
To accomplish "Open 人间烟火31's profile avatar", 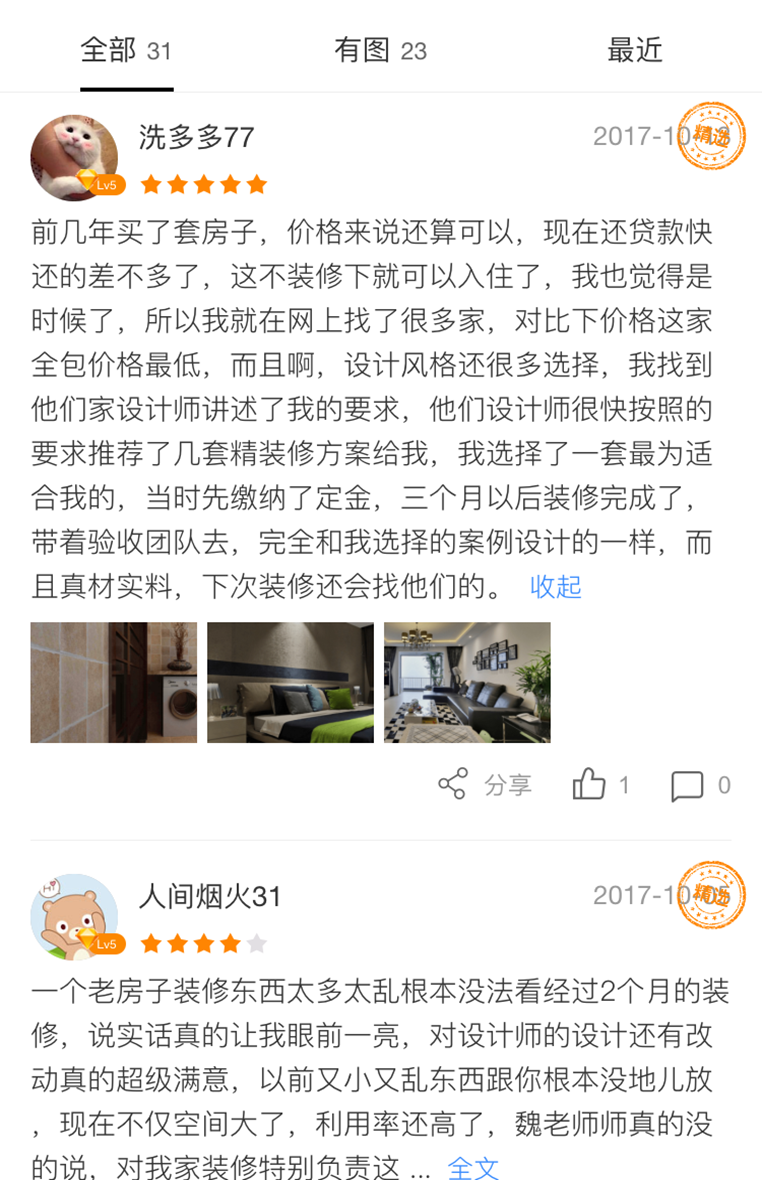I will point(75,916).
